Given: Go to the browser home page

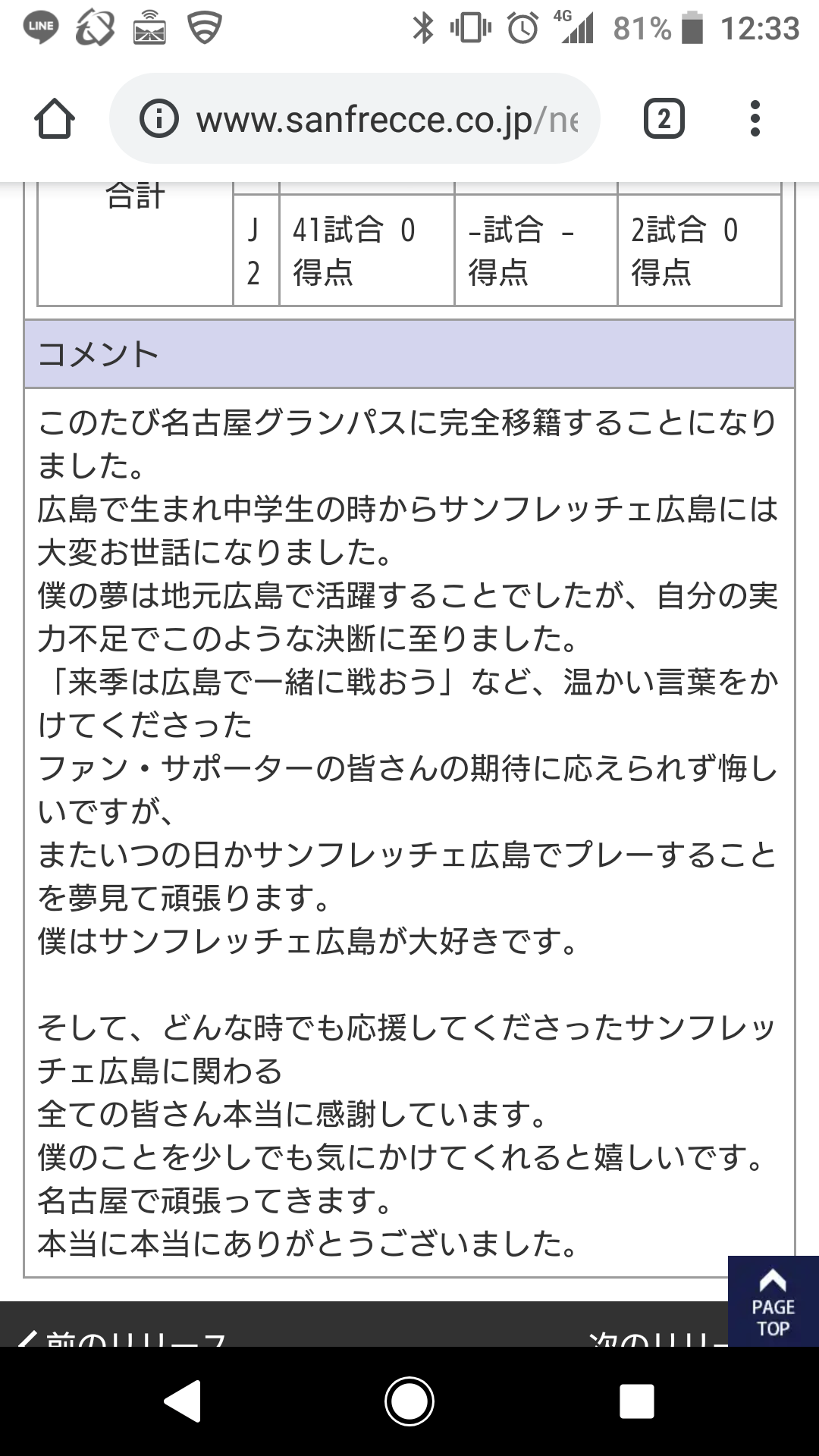Looking at the screenshot, I should pos(55,119).
